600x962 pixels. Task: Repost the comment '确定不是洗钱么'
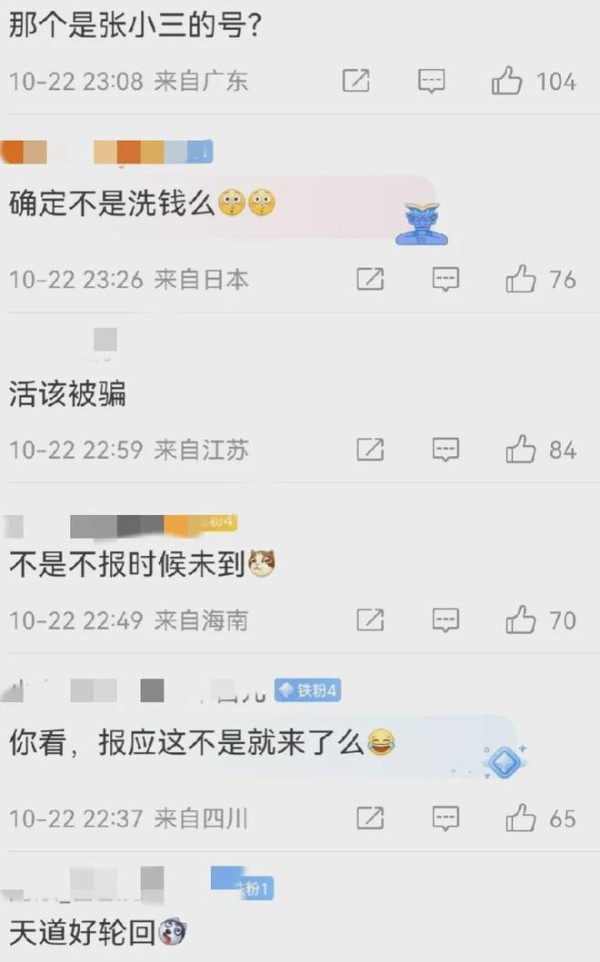pos(370,279)
